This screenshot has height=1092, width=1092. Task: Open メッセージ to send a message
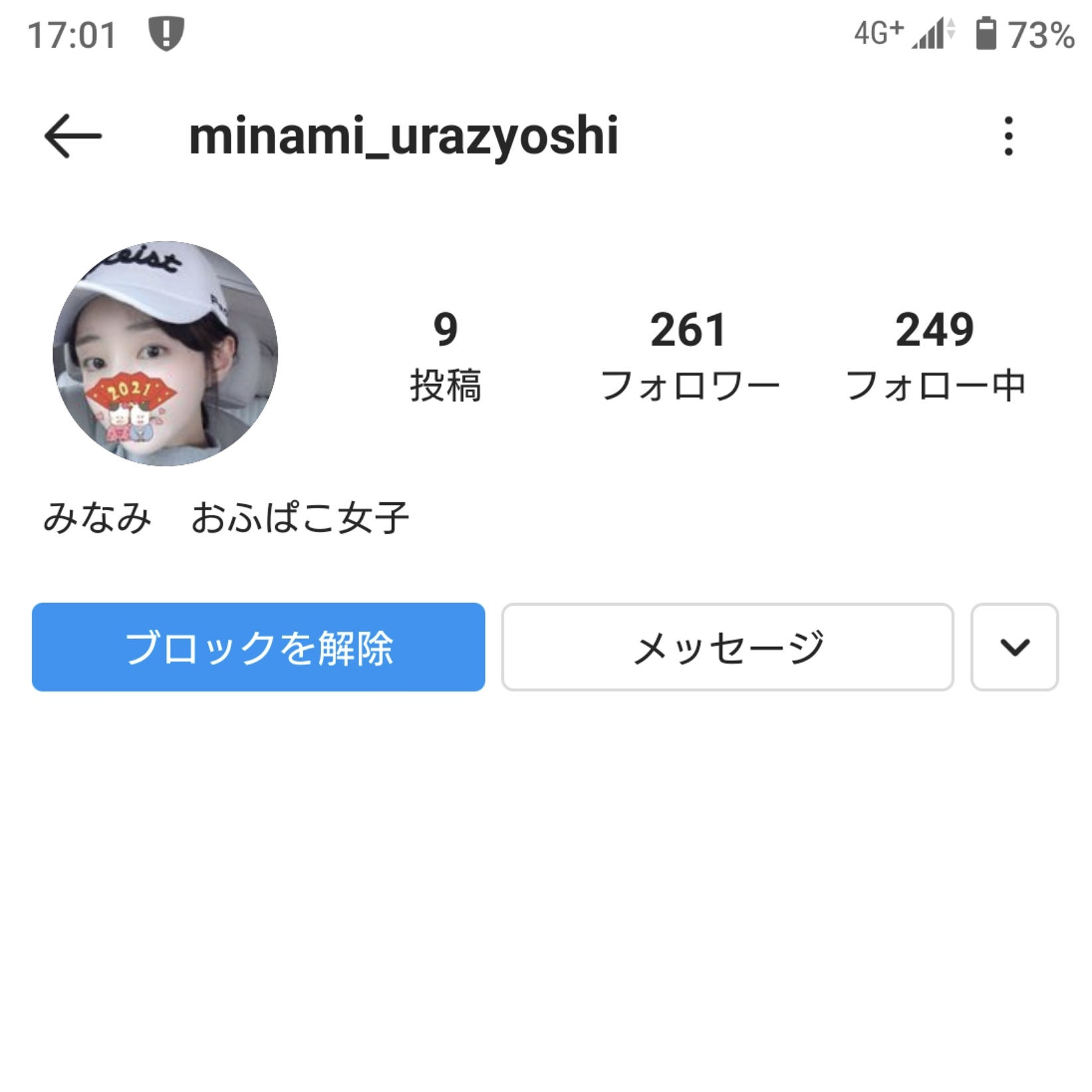tap(727, 647)
